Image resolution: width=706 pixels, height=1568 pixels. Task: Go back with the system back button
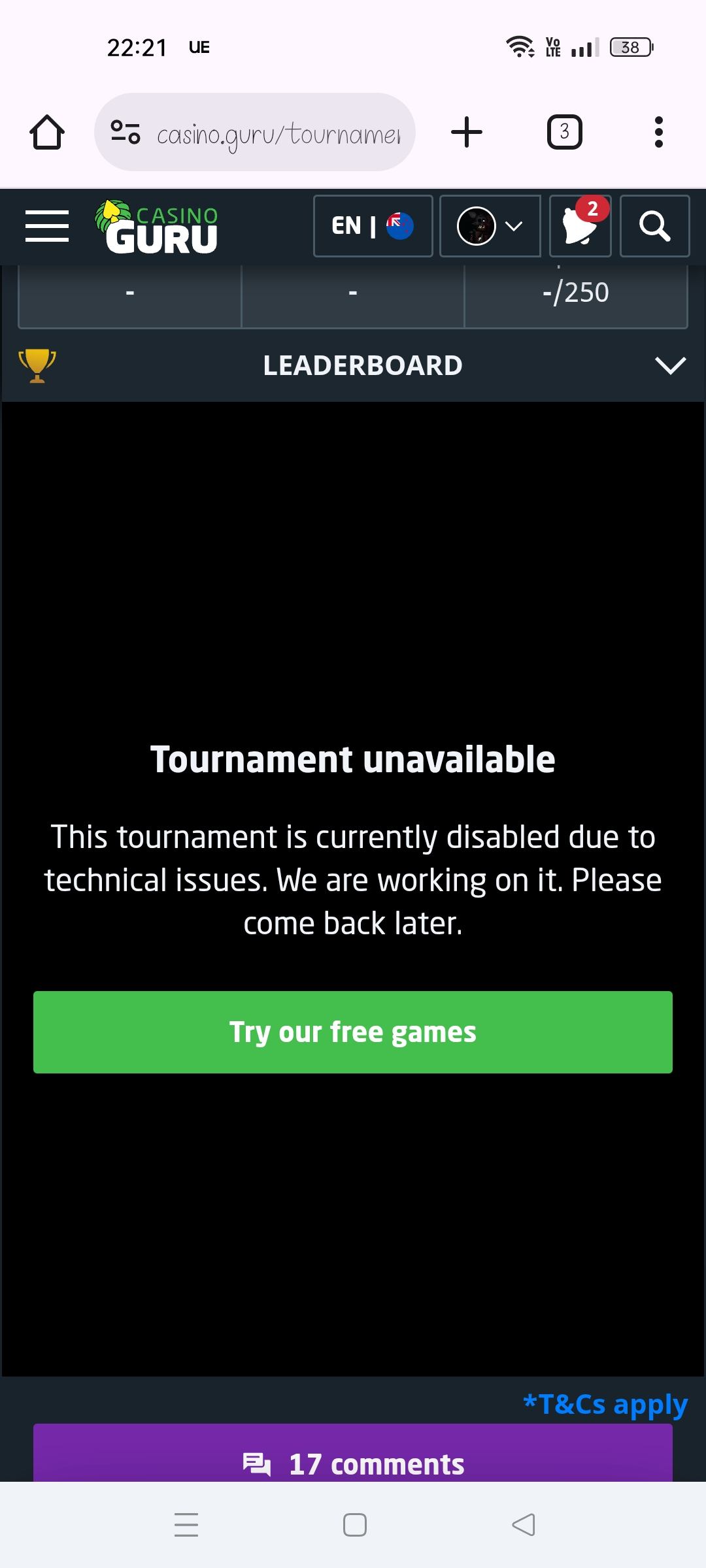(523, 1525)
